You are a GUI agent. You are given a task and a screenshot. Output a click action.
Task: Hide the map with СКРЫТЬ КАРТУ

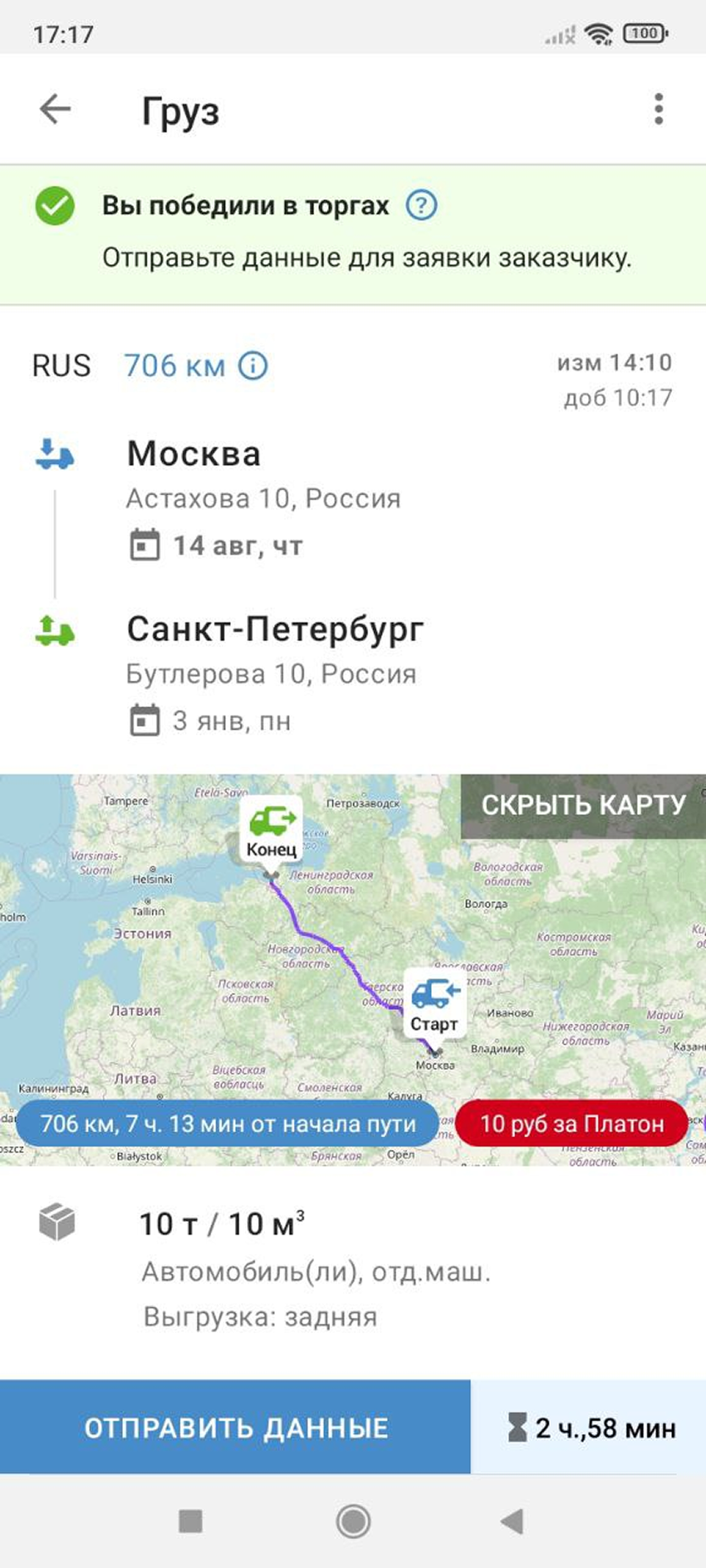tap(583, 806)
